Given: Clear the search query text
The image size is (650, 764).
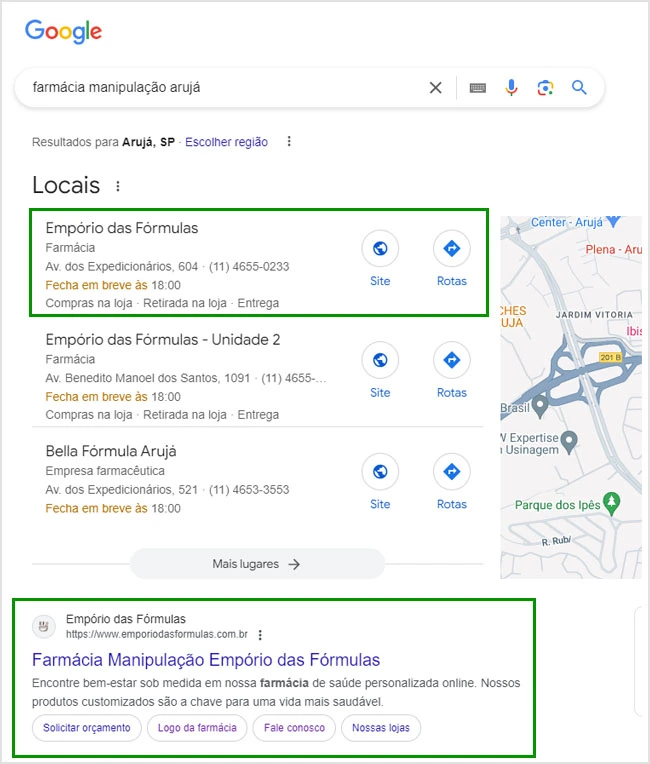Looking at the screenshot, I should [x=435, y=88].
